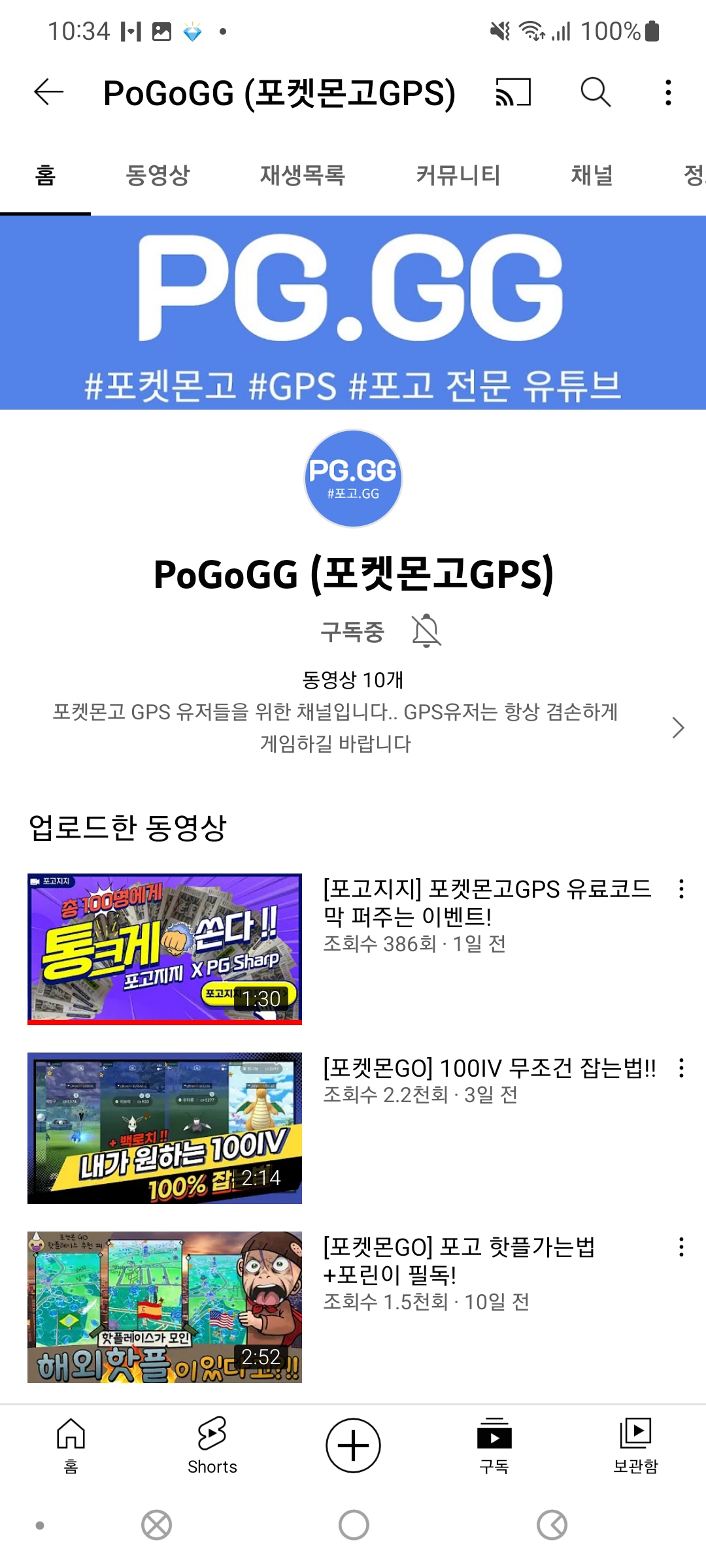Image resolution: width=706 pixels, height=1568 pixels.
Task: Open options for the 100IV 무조건 잡는법 video
Action: click(681, 1068)
